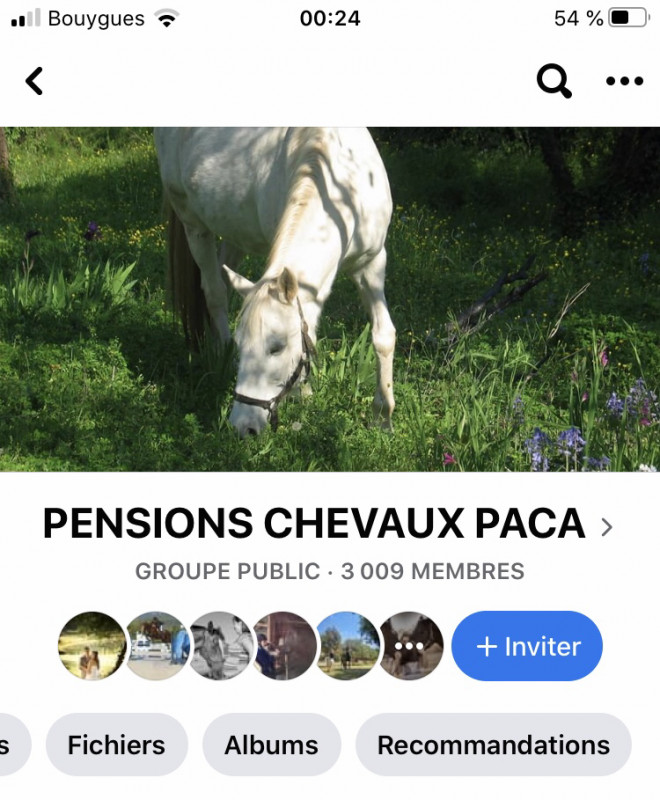Open the group search magnifier
Image resolution: width=660 pixels, height=800 pixels.
[554, 81]
